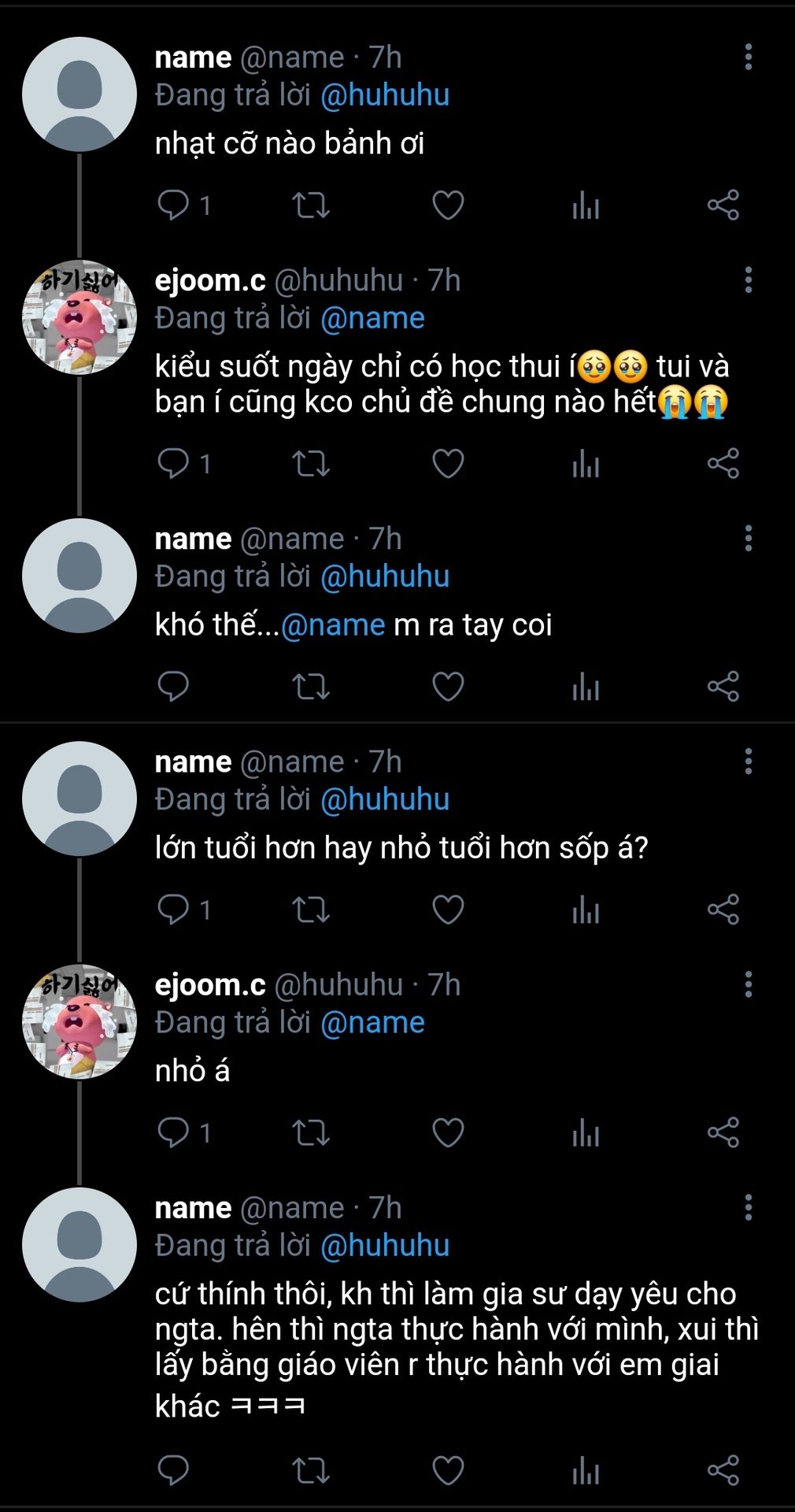The height and width of the screenshot is (1512, 795).
Task: Reply to the tweet starting "cứ thính thôi"
Action: 173,1470
